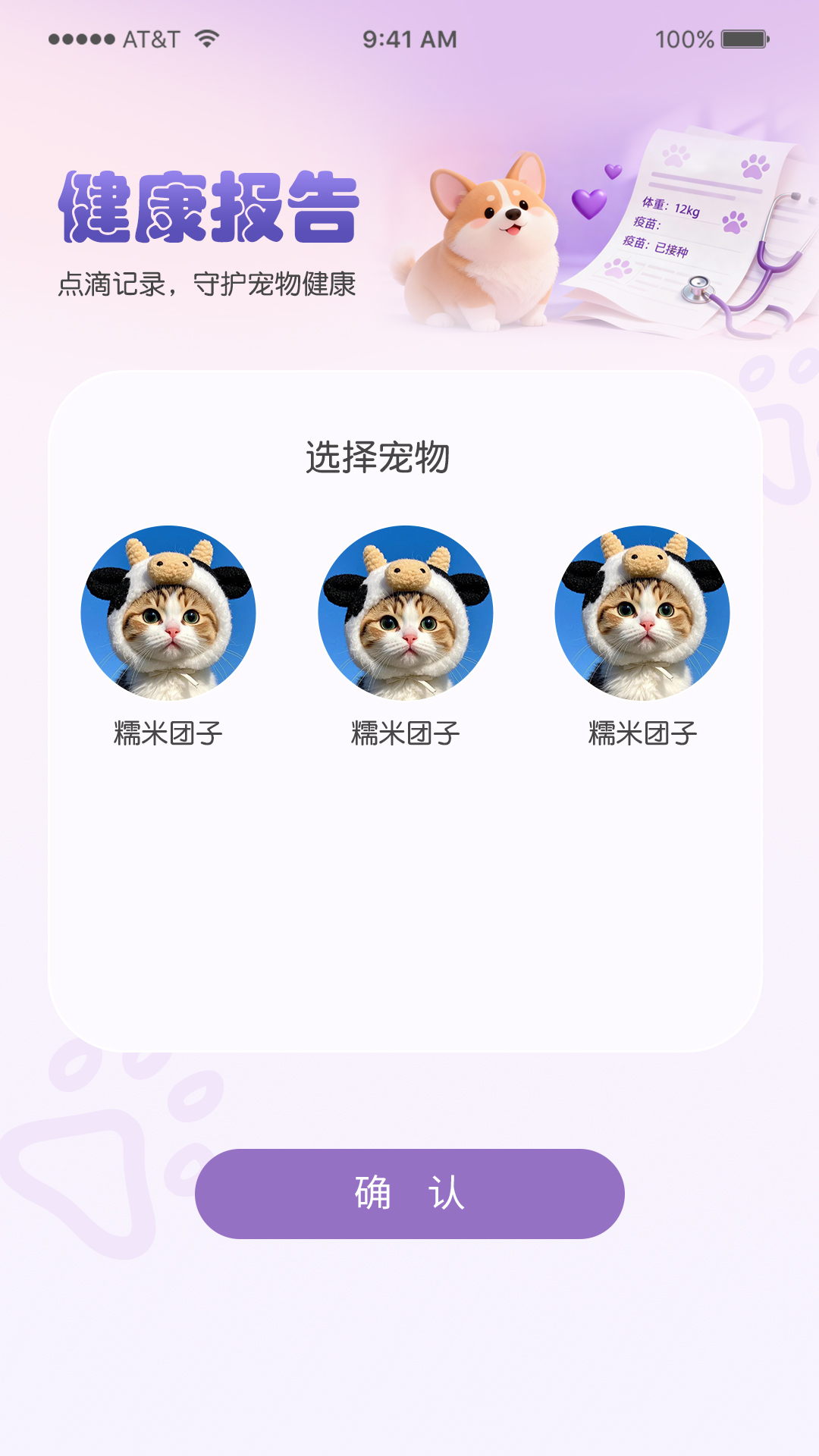
Task: Pick the last 糯米团子 pet avatar
Action: (x=642, y=613)
